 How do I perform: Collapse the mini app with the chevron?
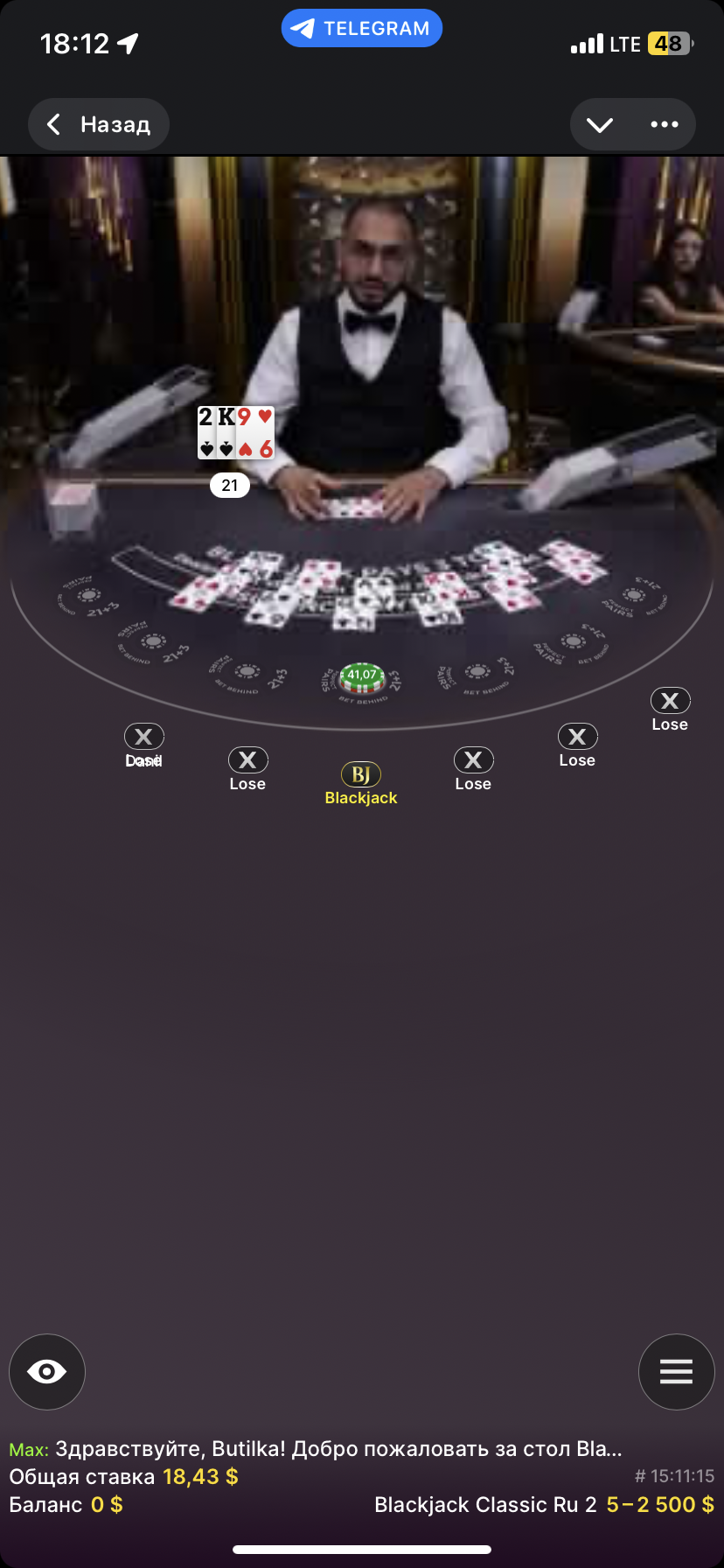point(600,125)
